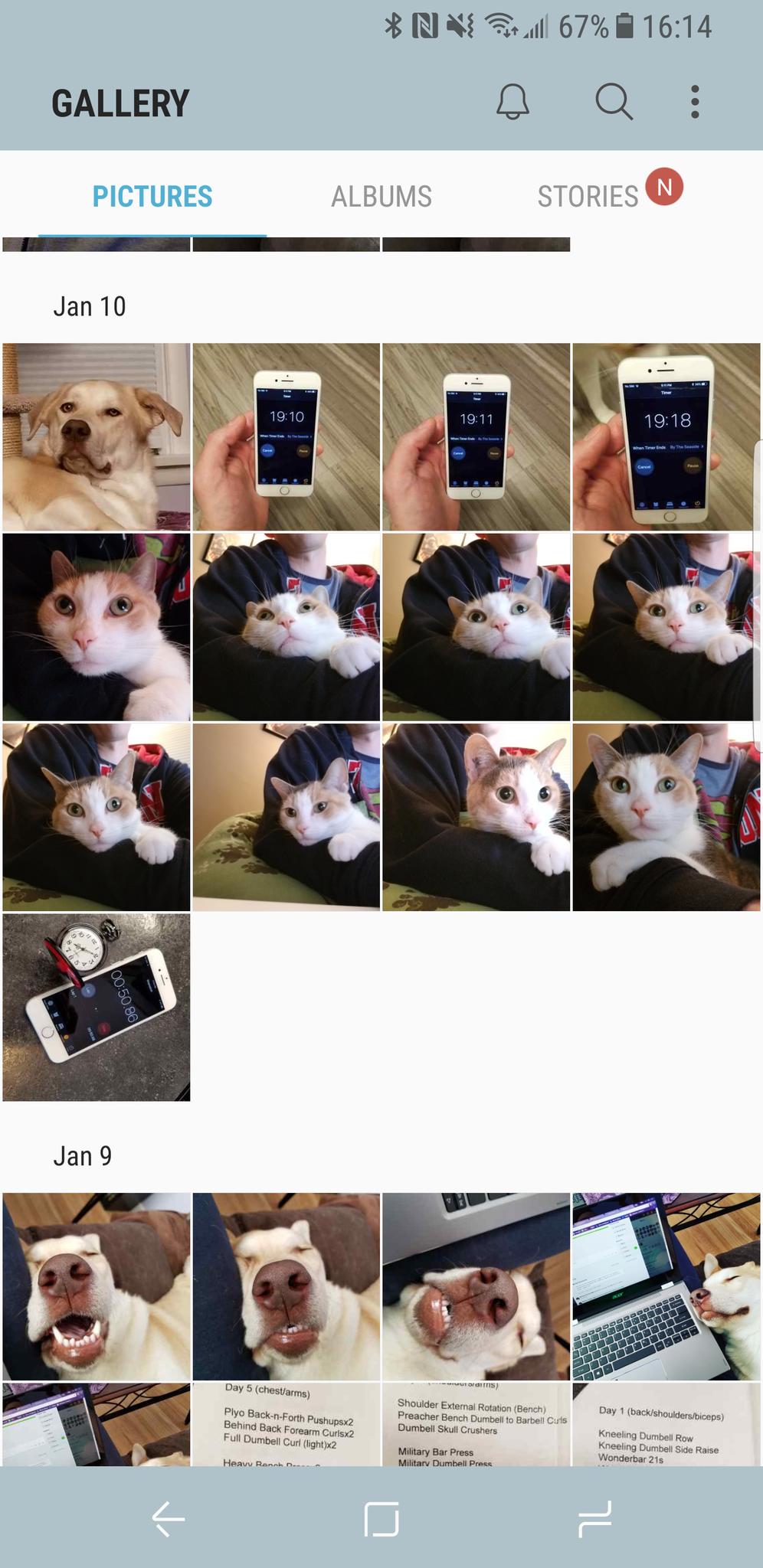Open the close-up cat face photo

point(96,626)
